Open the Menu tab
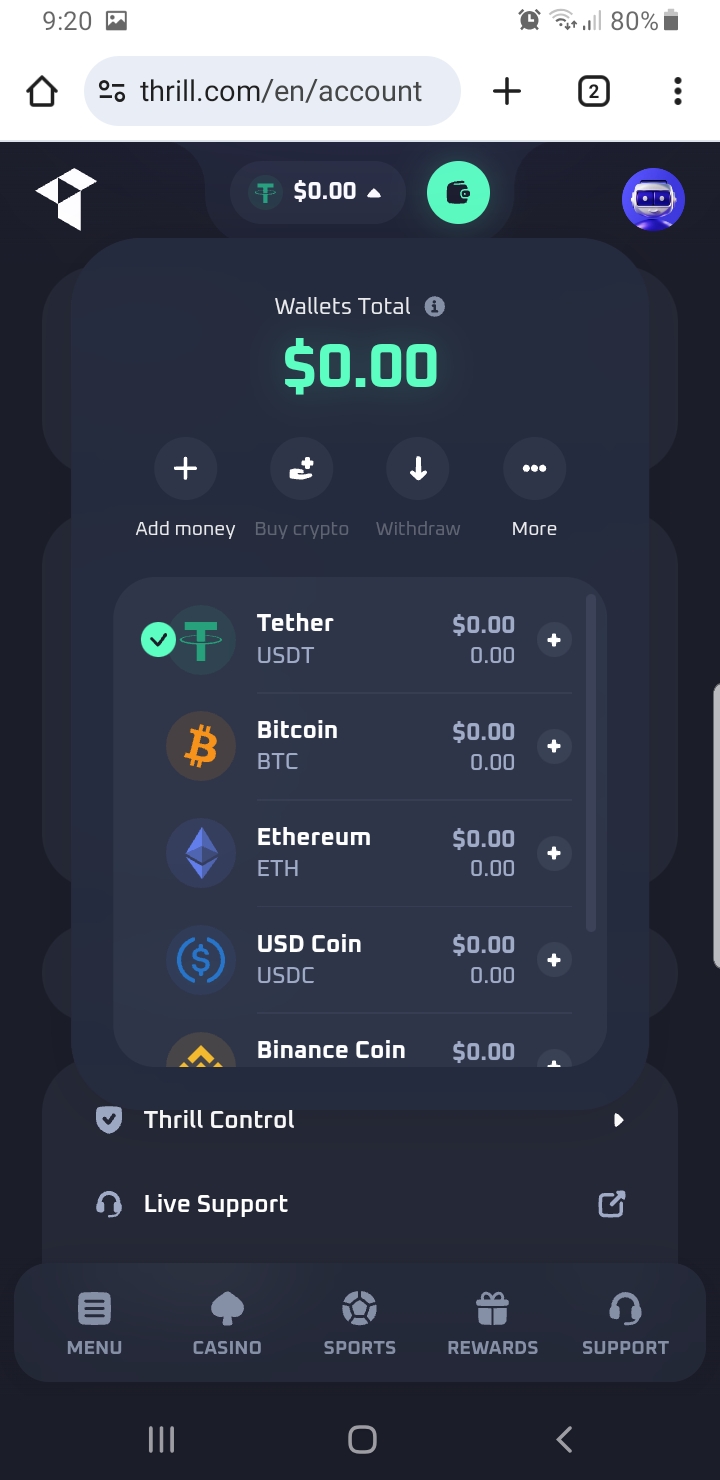Image resolution: width=720 pixels, height=1480 pixels. pyautogui.click(x=94, y=1323)
